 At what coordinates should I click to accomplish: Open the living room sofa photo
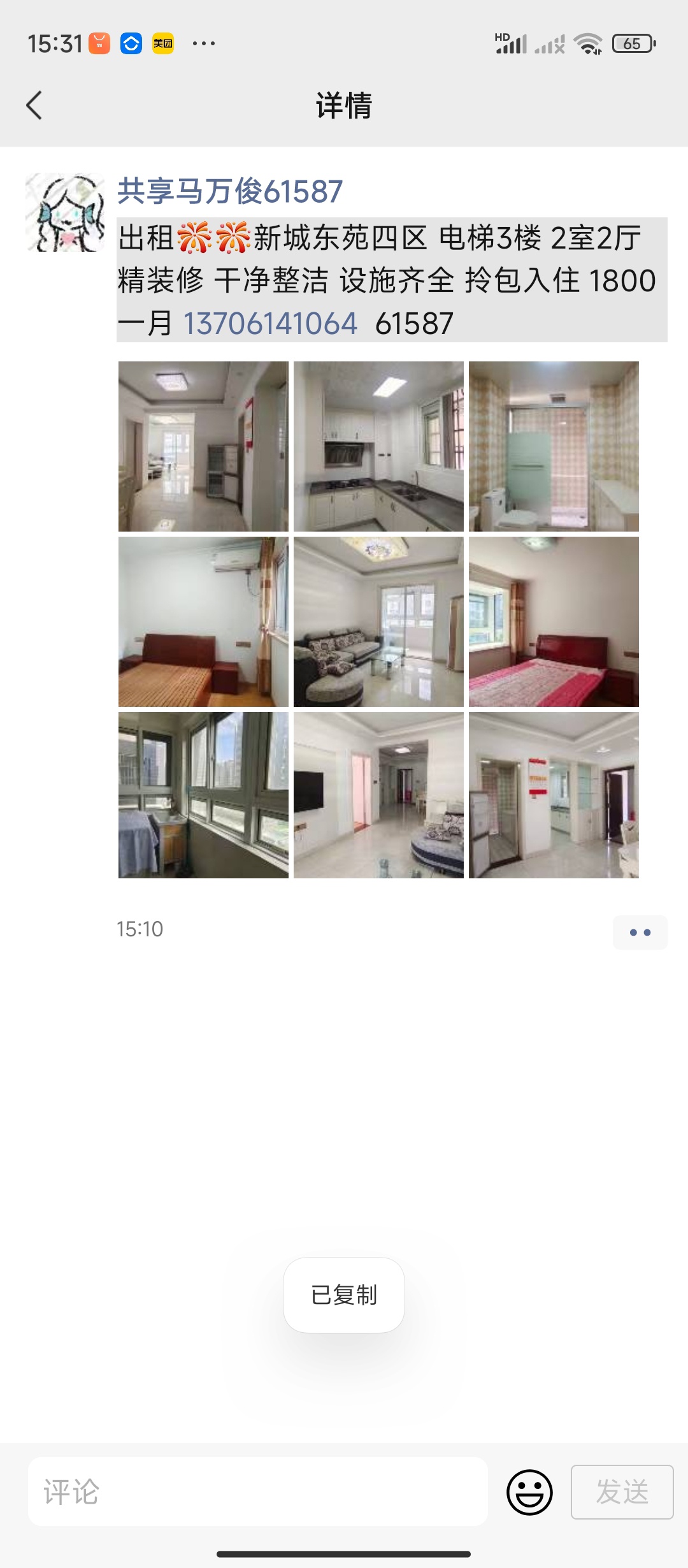point(378,621)
